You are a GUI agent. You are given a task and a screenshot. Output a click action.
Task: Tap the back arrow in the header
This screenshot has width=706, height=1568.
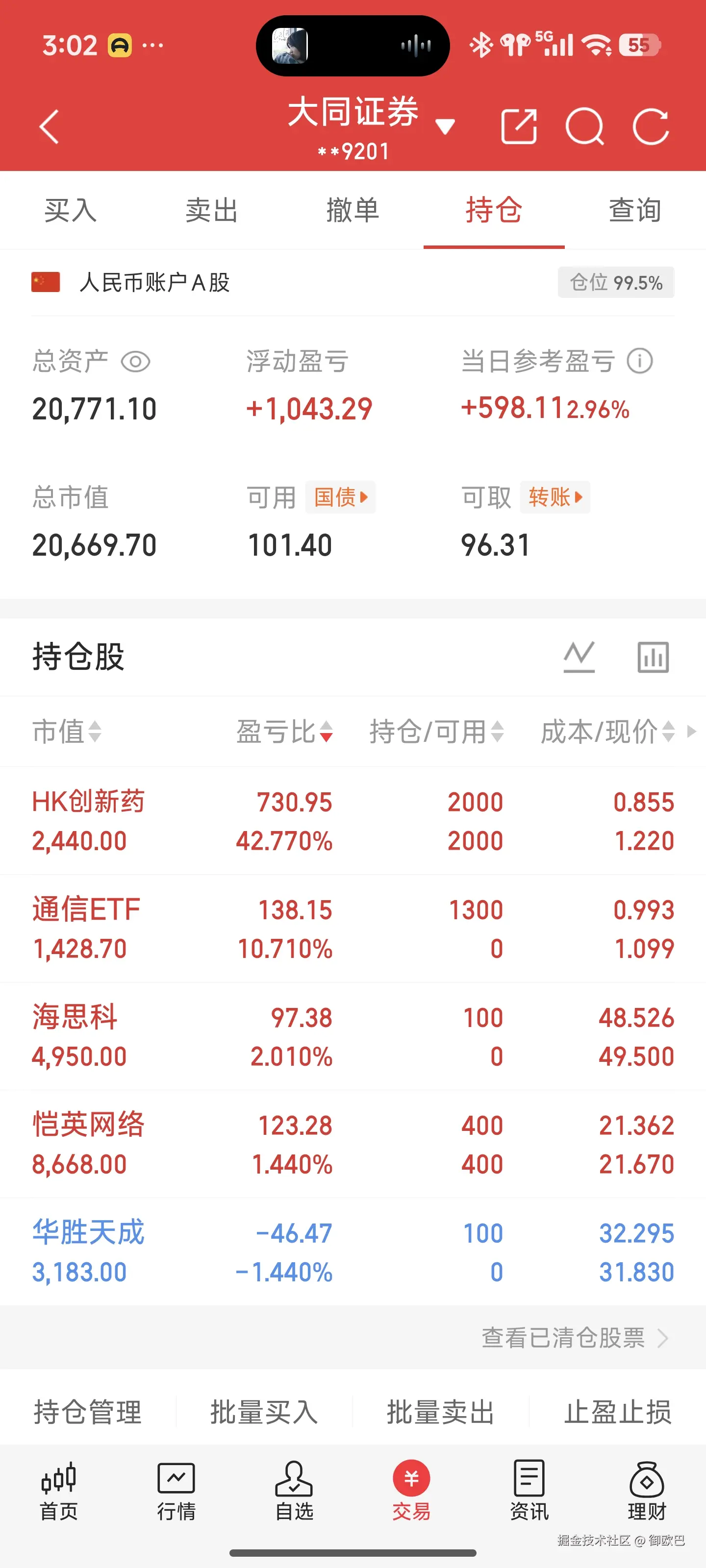click(x=49, y=126)
